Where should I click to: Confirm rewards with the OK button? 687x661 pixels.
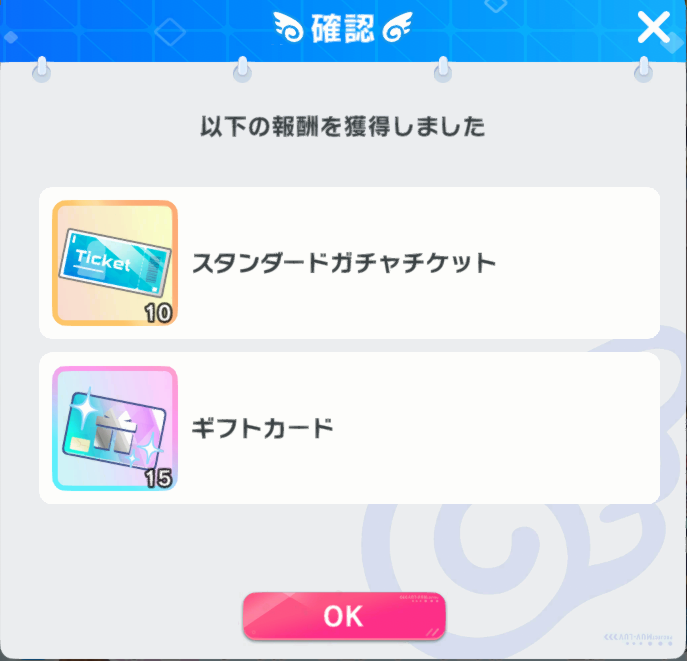click(343, 616)
